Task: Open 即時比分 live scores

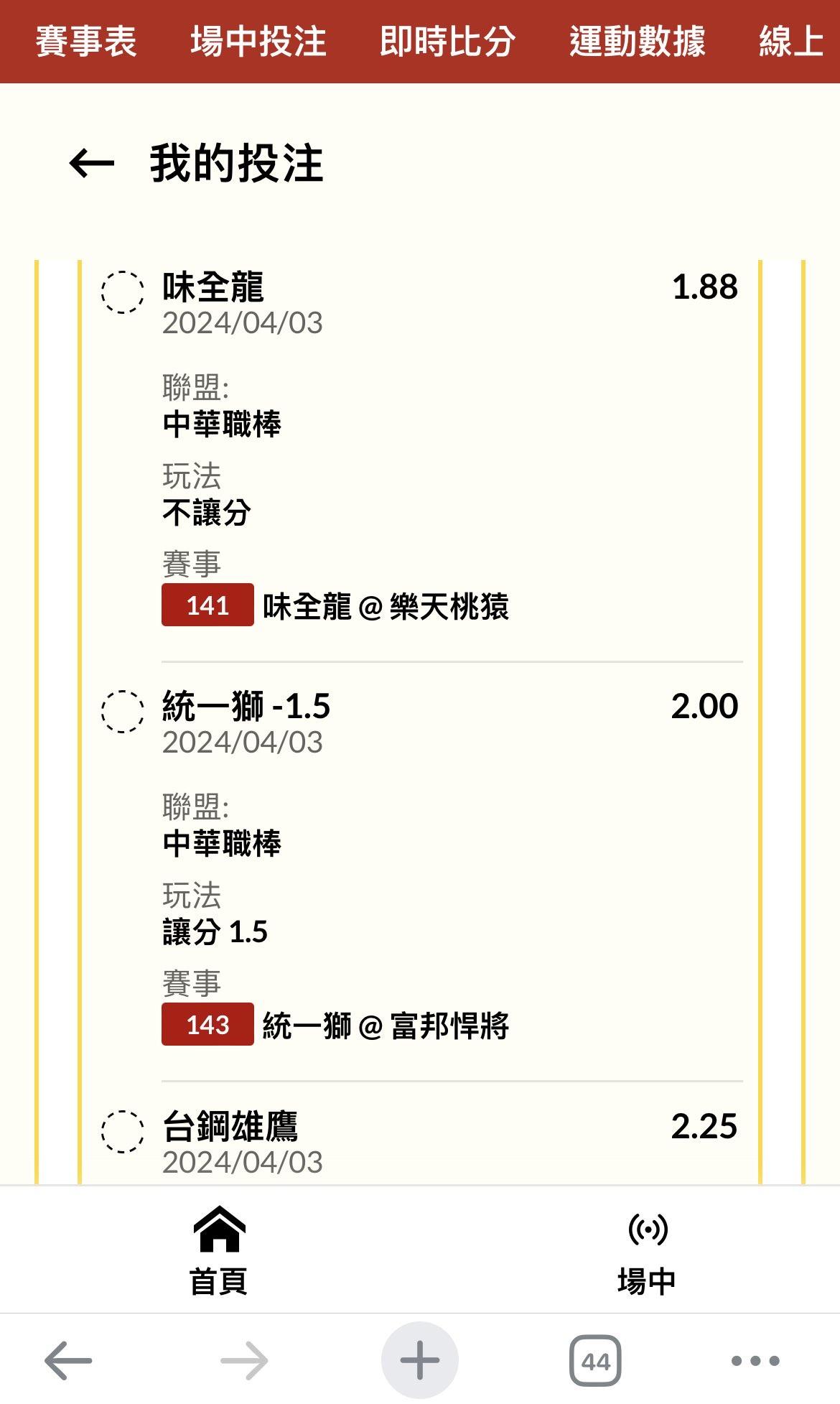Action: 447,42
